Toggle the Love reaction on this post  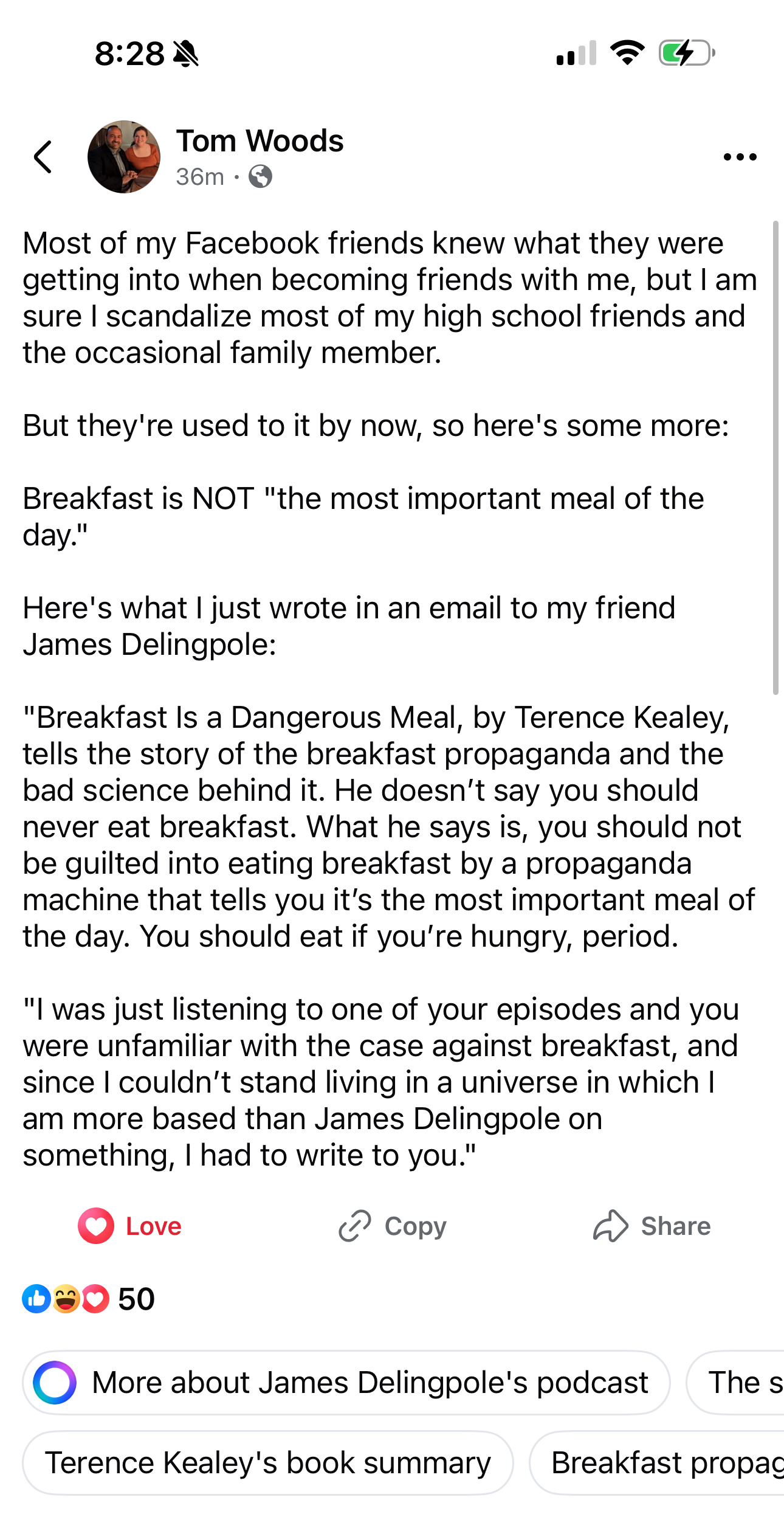click(x=130, y=1226)
